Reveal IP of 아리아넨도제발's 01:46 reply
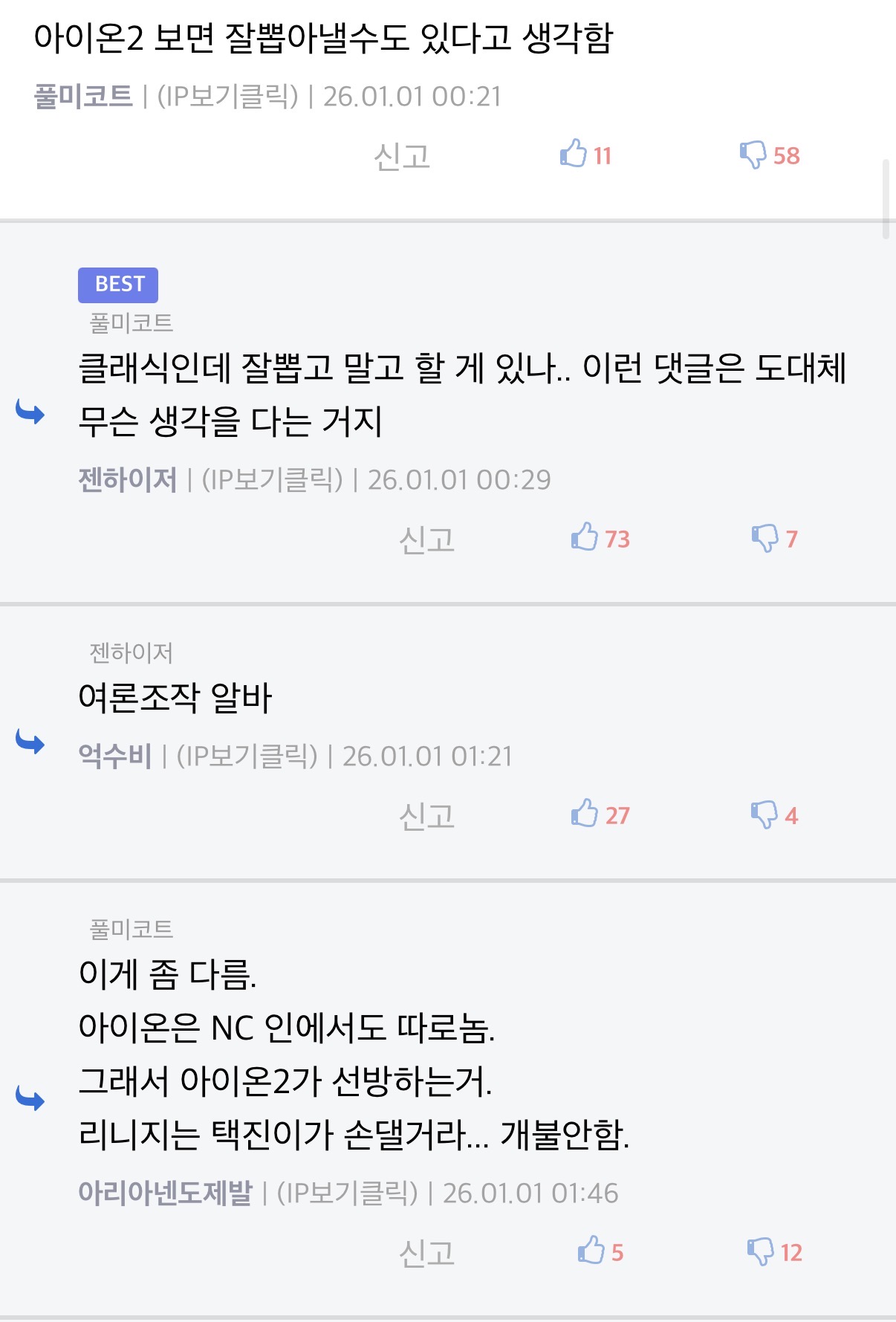This screenshot has width=896, height=1322. (347, 1193)
